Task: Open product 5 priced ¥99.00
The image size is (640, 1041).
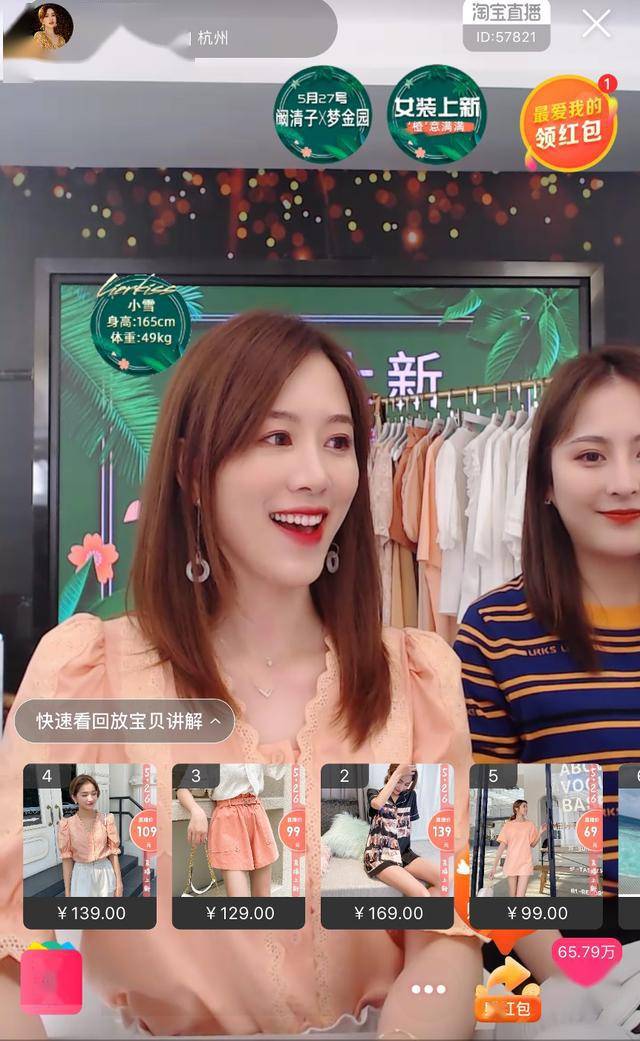Action: [x=536, y=846]
